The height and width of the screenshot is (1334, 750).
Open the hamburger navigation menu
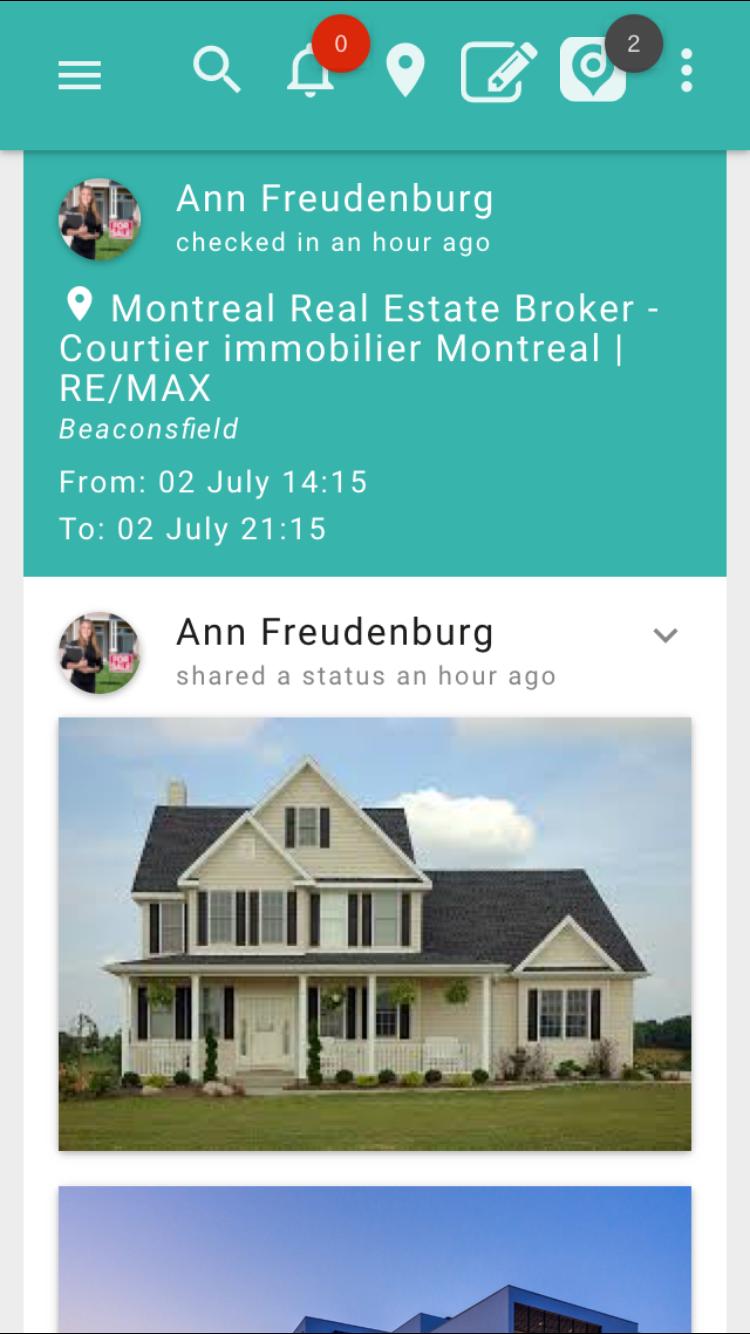coord(79,74)
